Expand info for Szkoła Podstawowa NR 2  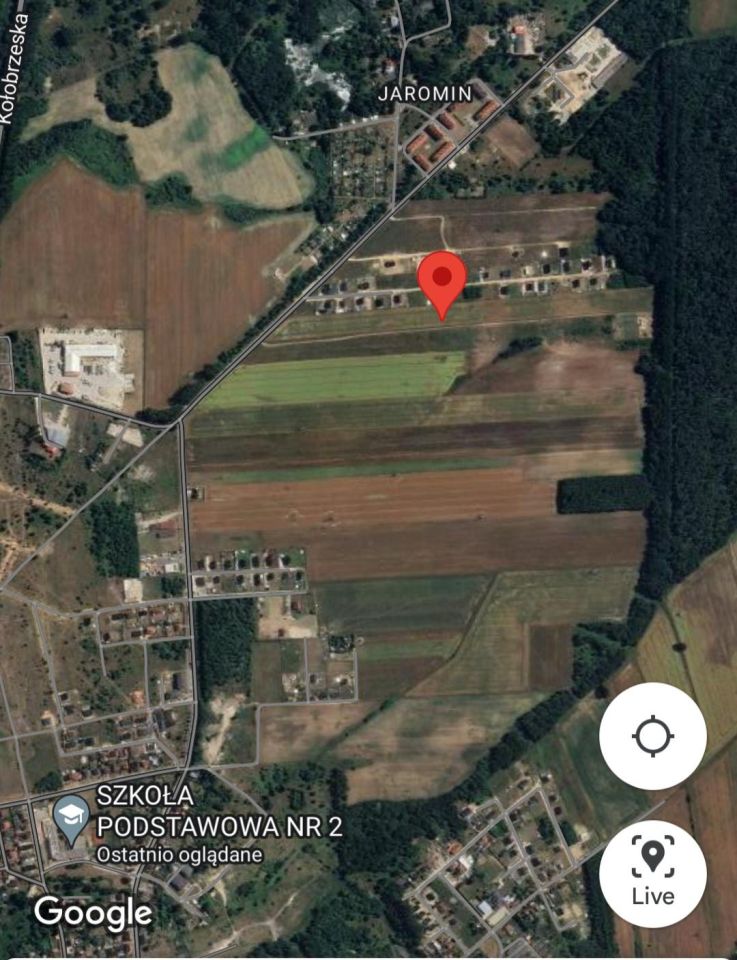click(x=220, y=812)
